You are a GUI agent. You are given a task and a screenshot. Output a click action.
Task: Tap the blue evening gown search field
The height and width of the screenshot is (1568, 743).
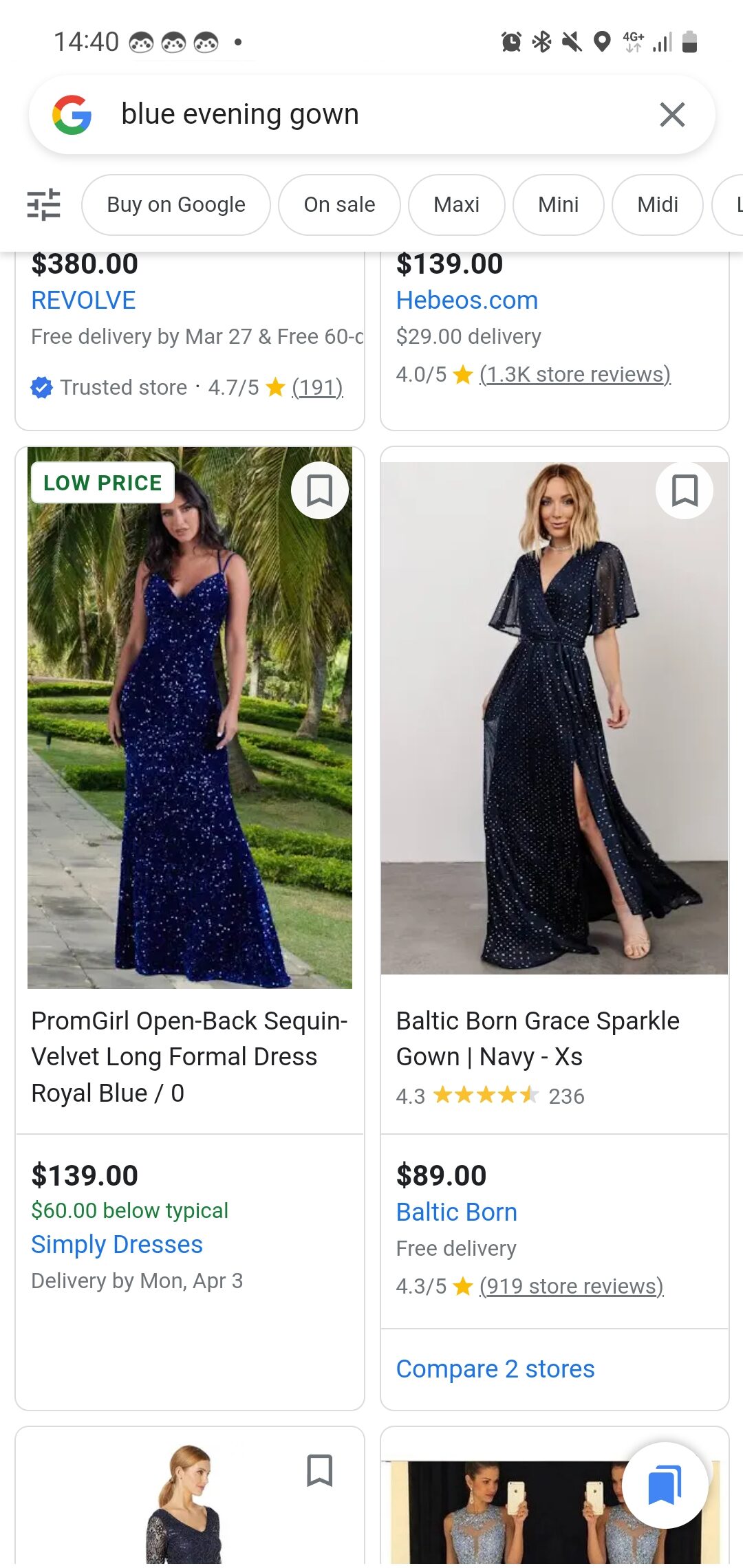coord(371,114)
